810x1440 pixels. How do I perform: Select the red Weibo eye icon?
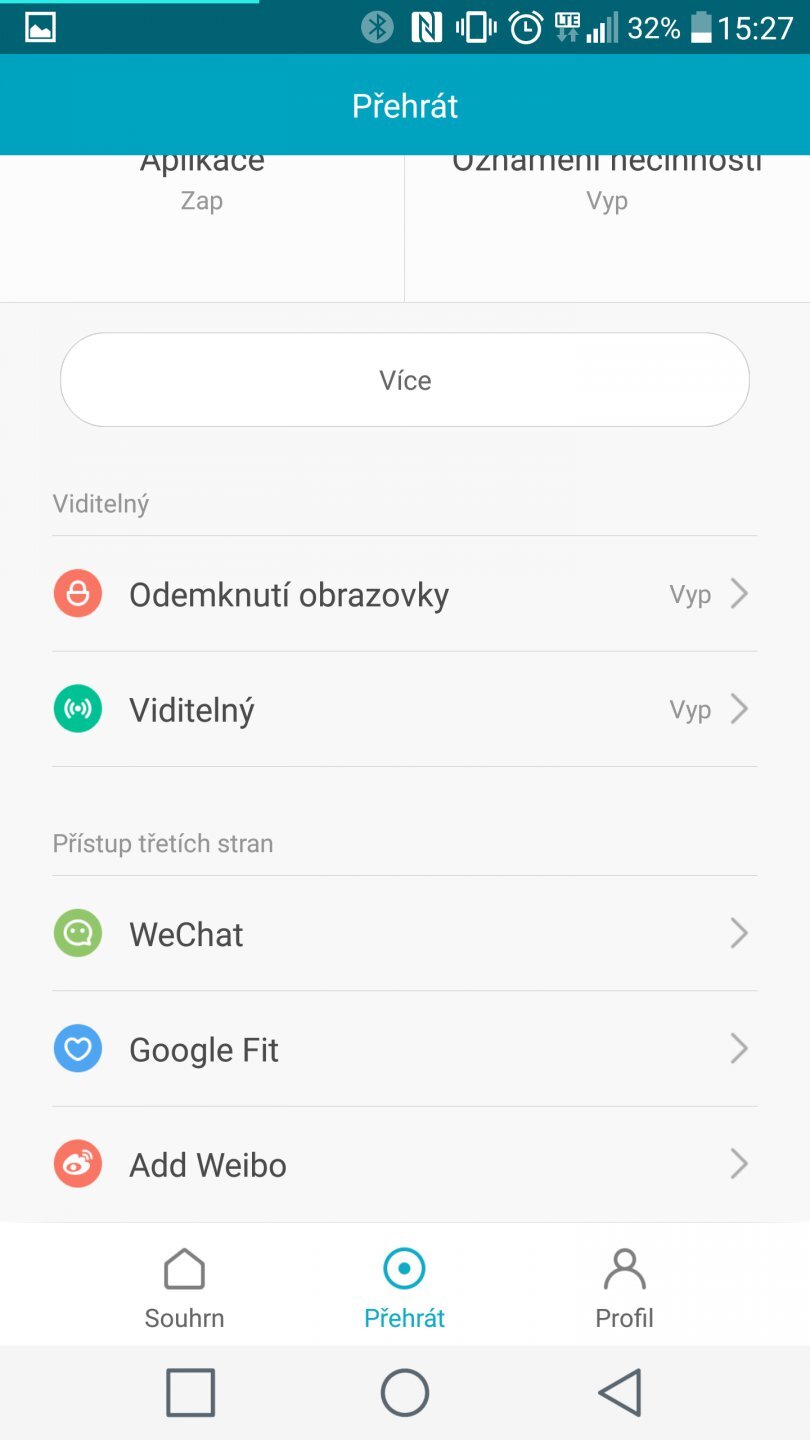[77, 1163]
